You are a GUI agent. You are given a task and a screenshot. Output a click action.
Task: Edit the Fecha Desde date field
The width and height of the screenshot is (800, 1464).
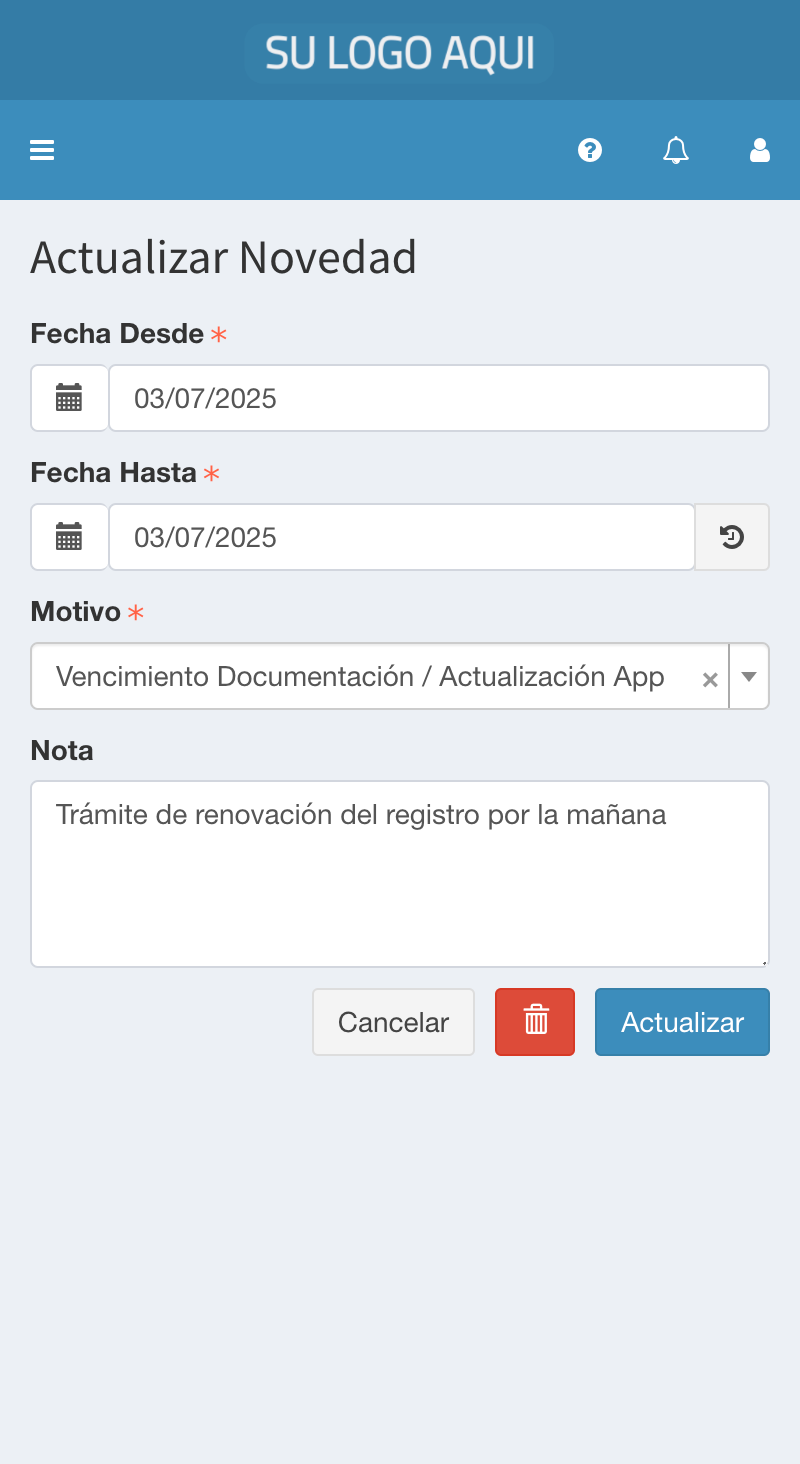click(x=438, y=398)
